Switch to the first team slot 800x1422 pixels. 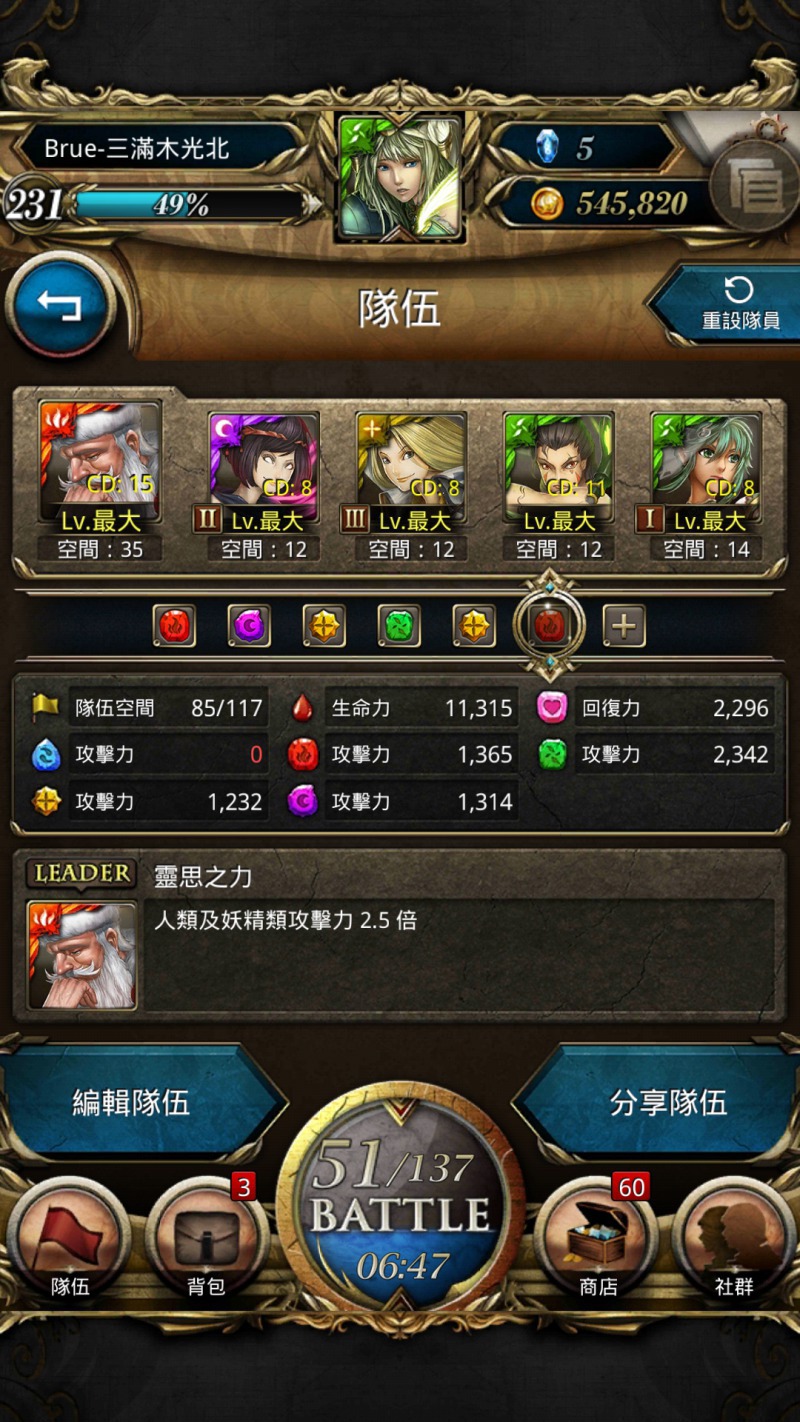pyautogui.click(x=174, y=626)
